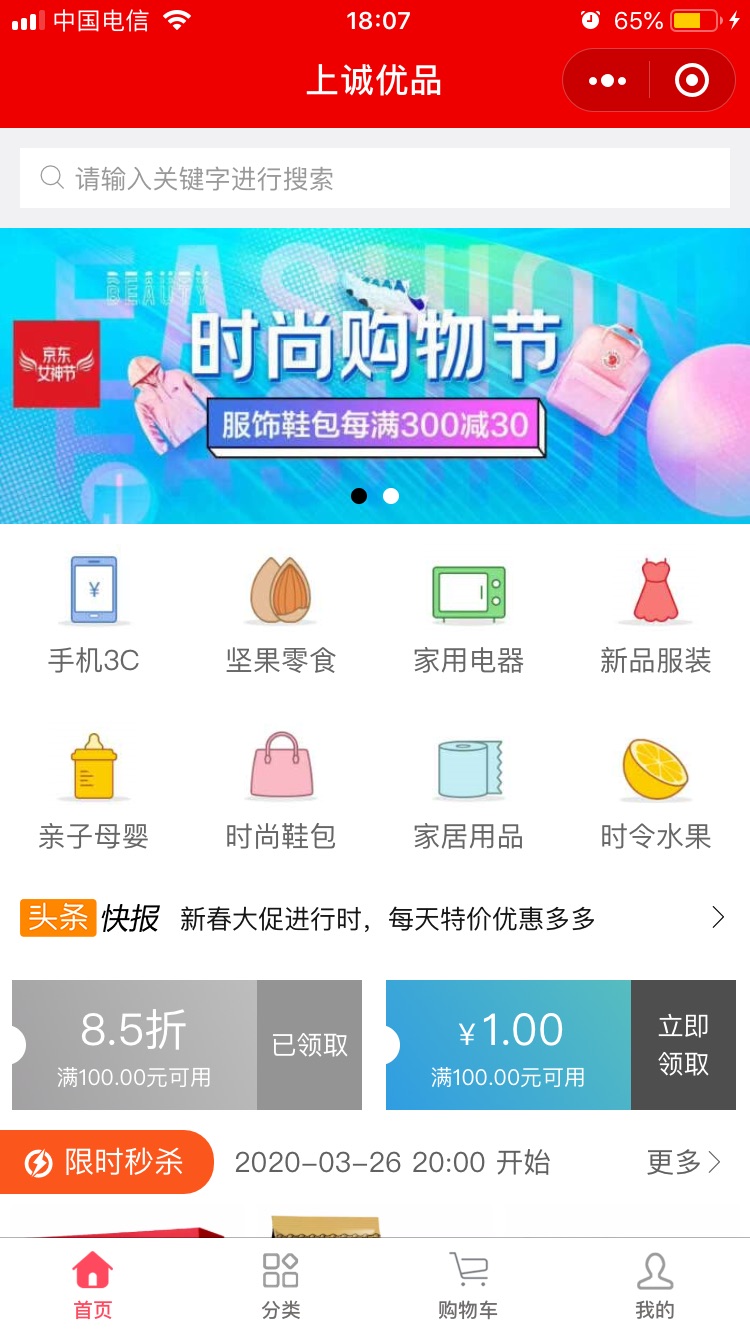Go to the 我的 tab
Screen dimensions: 750x1334
655,1286
